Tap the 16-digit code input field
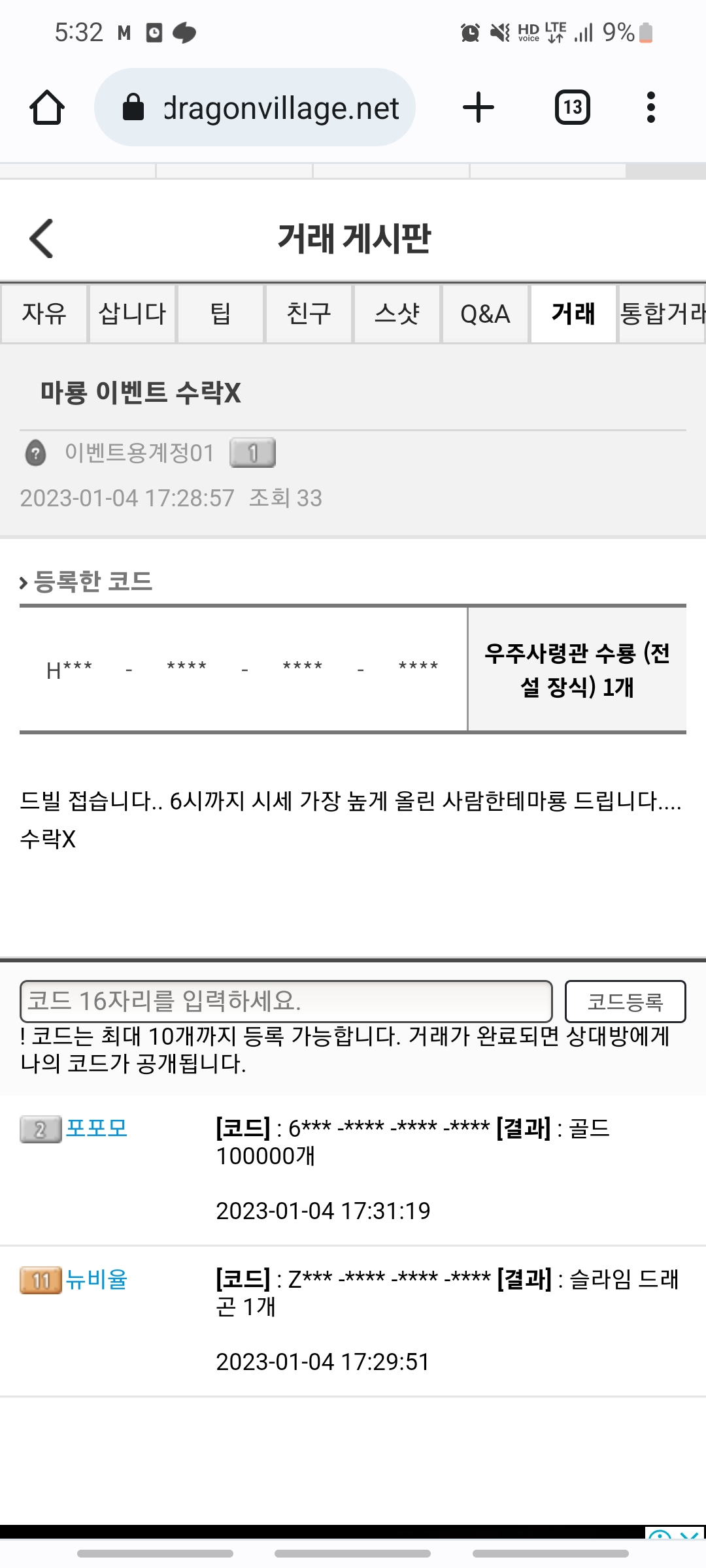This screenshot has width=706, height=1568. click(x=286, y=1001)
